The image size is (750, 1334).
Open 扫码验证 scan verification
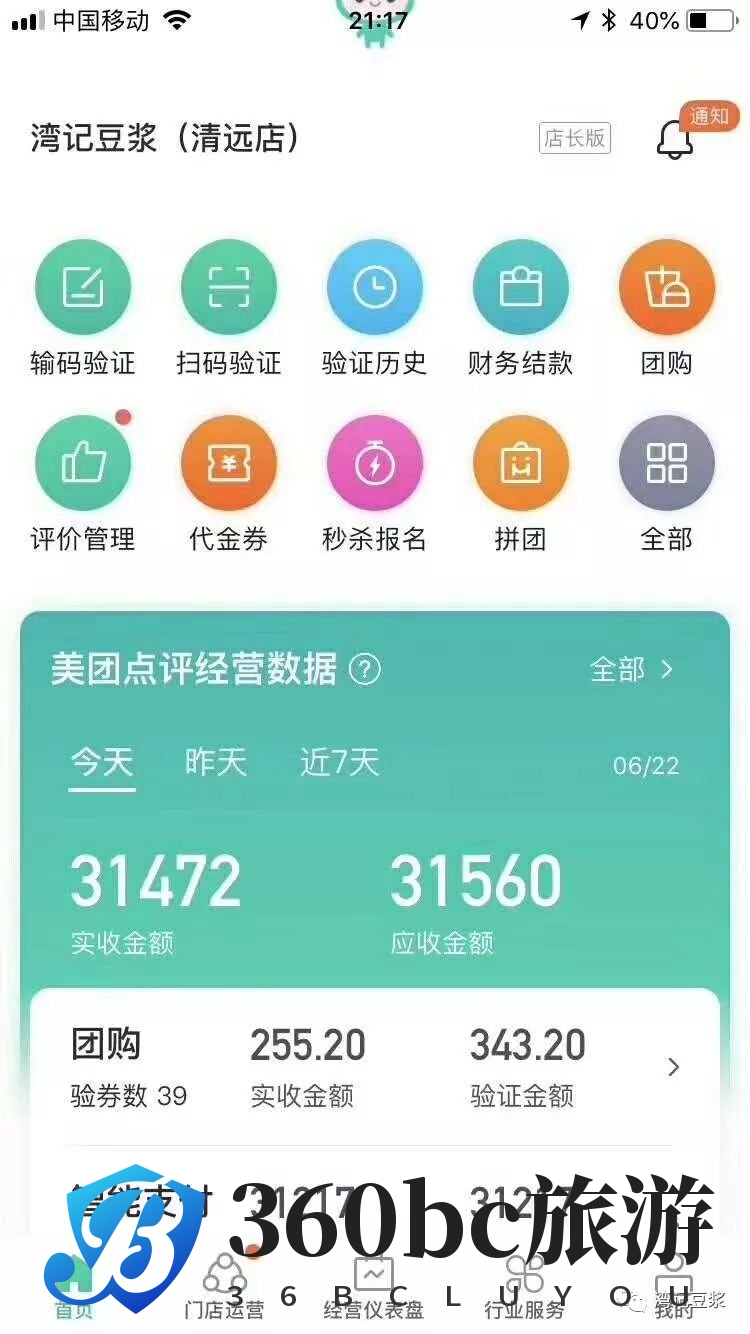tap(229, 288)
